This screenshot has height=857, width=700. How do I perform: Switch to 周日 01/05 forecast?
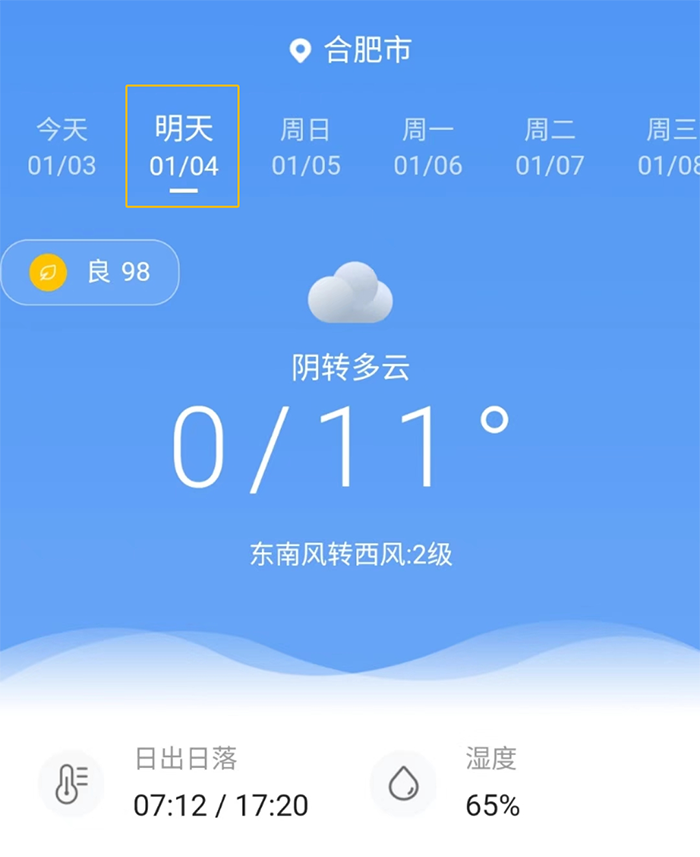click(305, 146)
